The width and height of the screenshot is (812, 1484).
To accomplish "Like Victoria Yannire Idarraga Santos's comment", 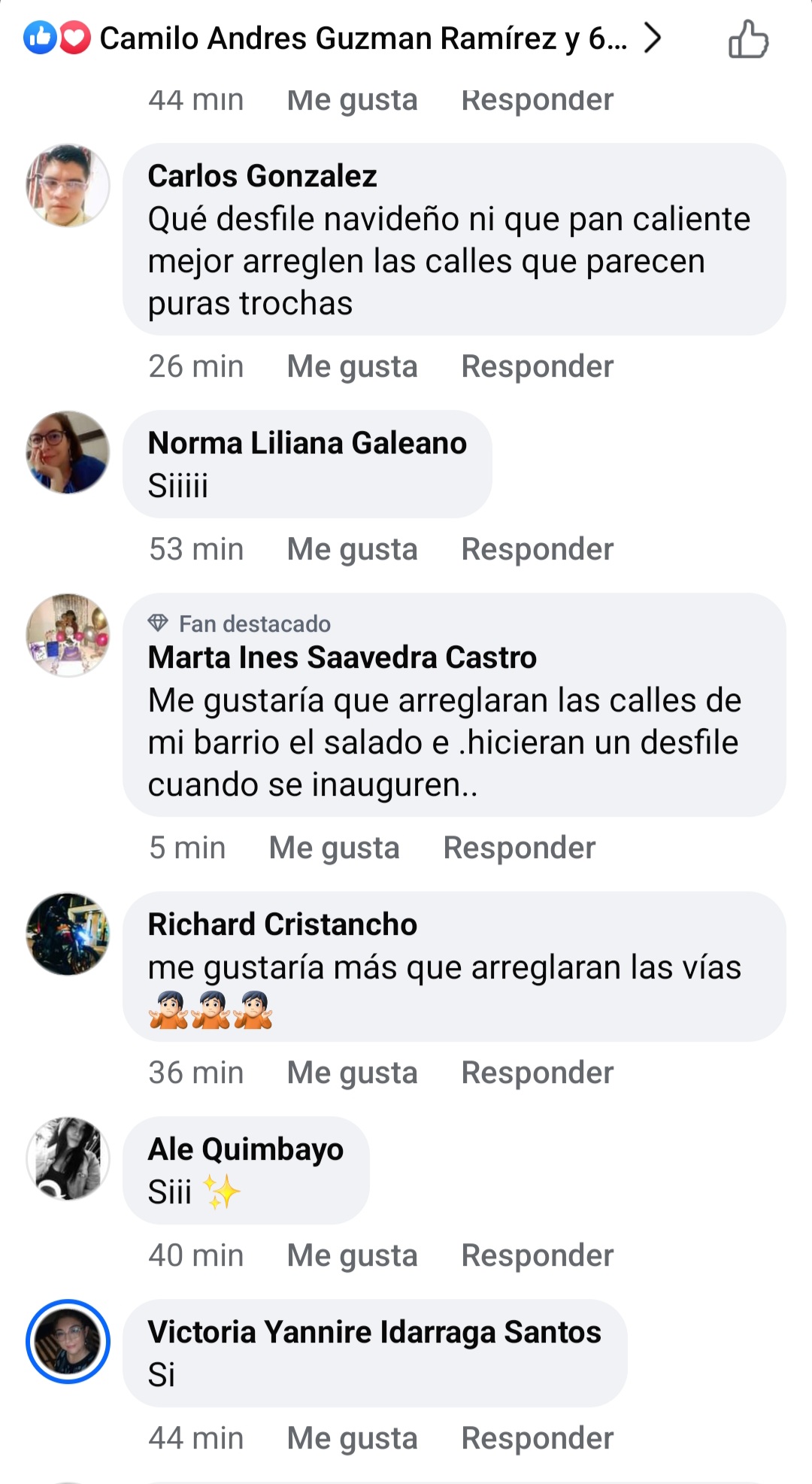I will click(352, 1438).
